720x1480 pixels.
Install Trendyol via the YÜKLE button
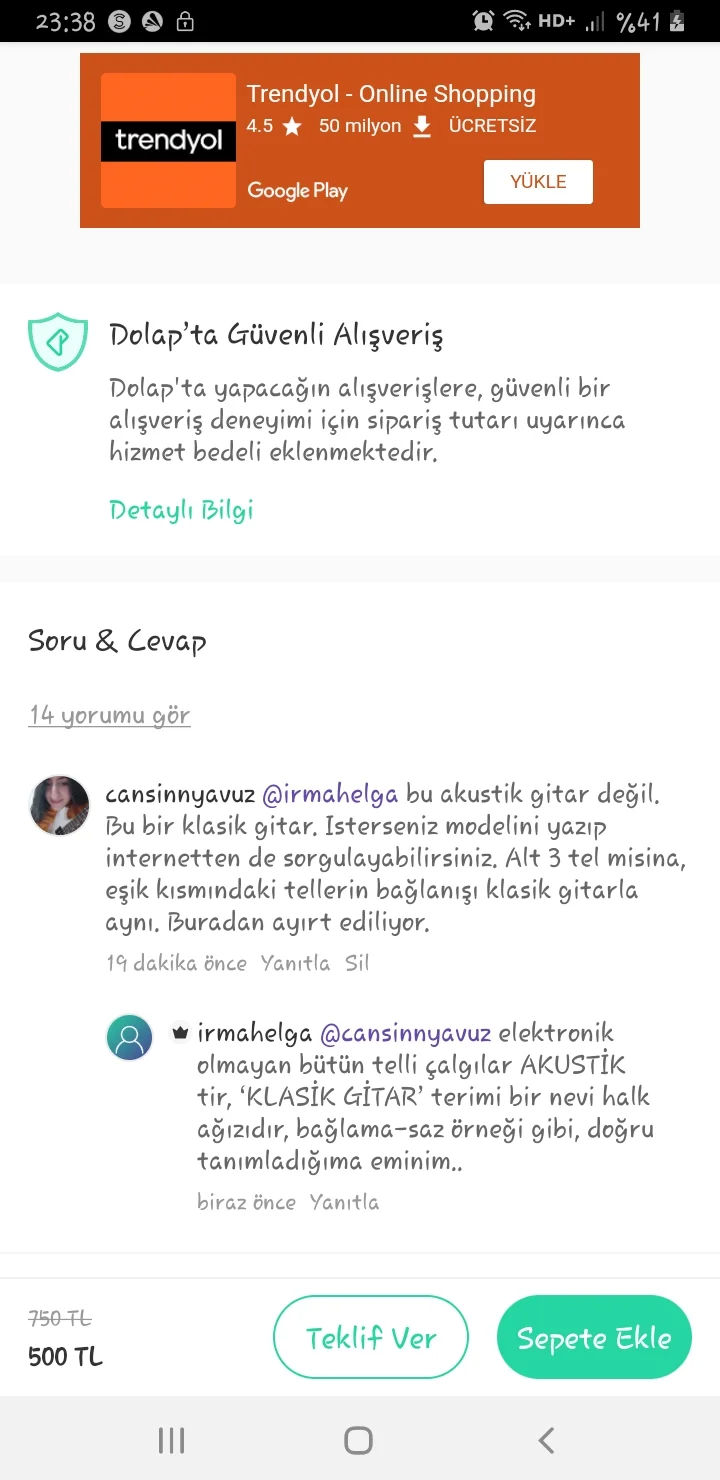click(538, 182)
